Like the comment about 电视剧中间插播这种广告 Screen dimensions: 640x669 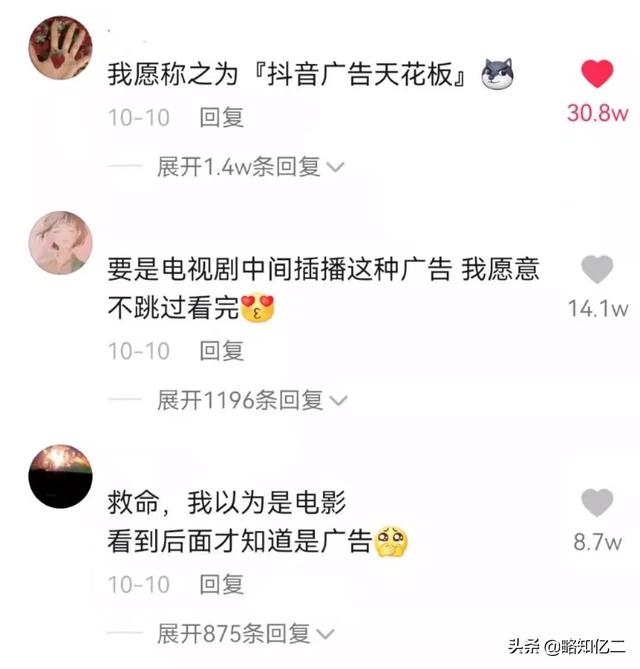tap(597, 270)
